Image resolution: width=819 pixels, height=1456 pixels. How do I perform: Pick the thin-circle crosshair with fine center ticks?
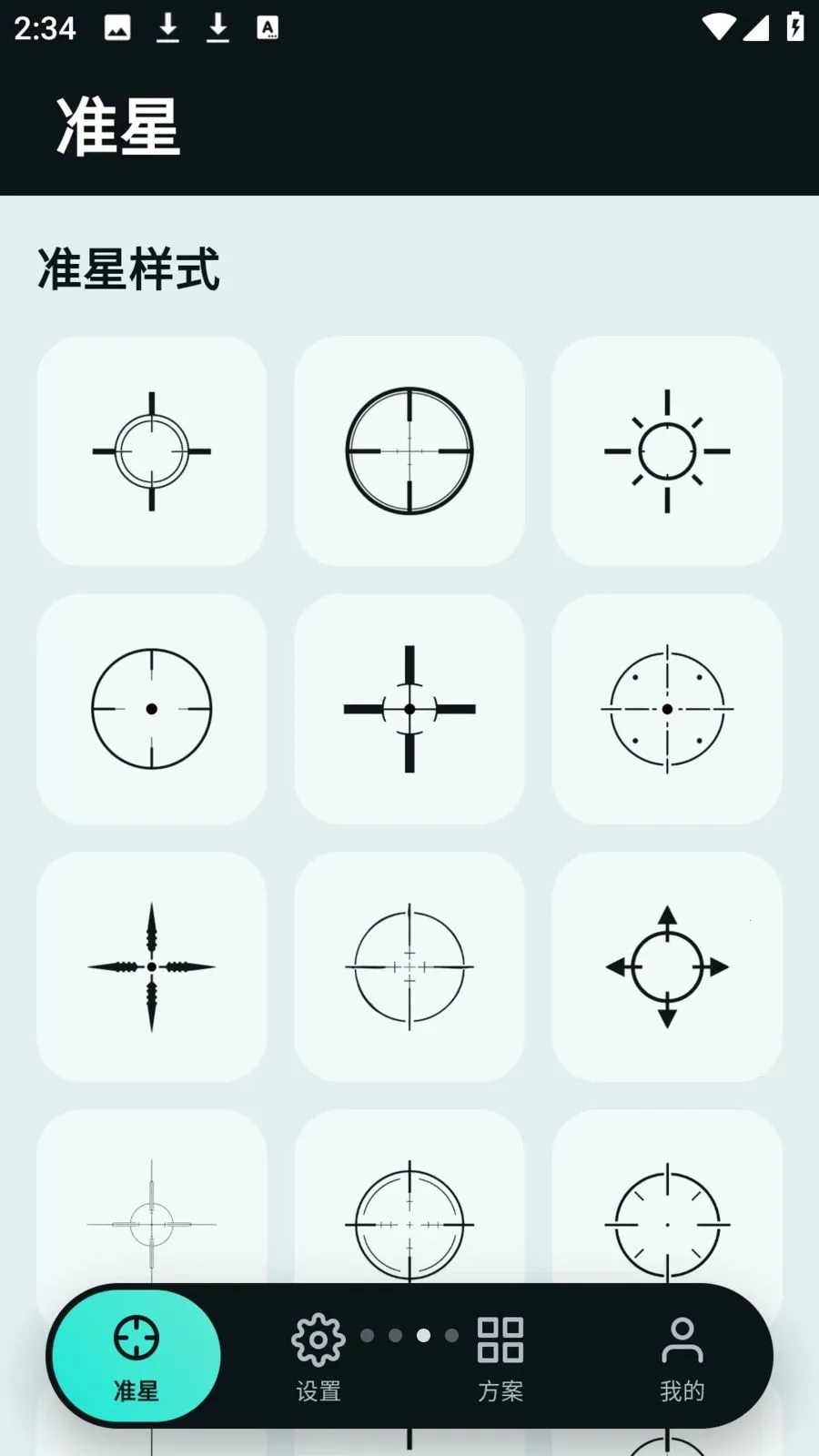(x=409, y=966)
